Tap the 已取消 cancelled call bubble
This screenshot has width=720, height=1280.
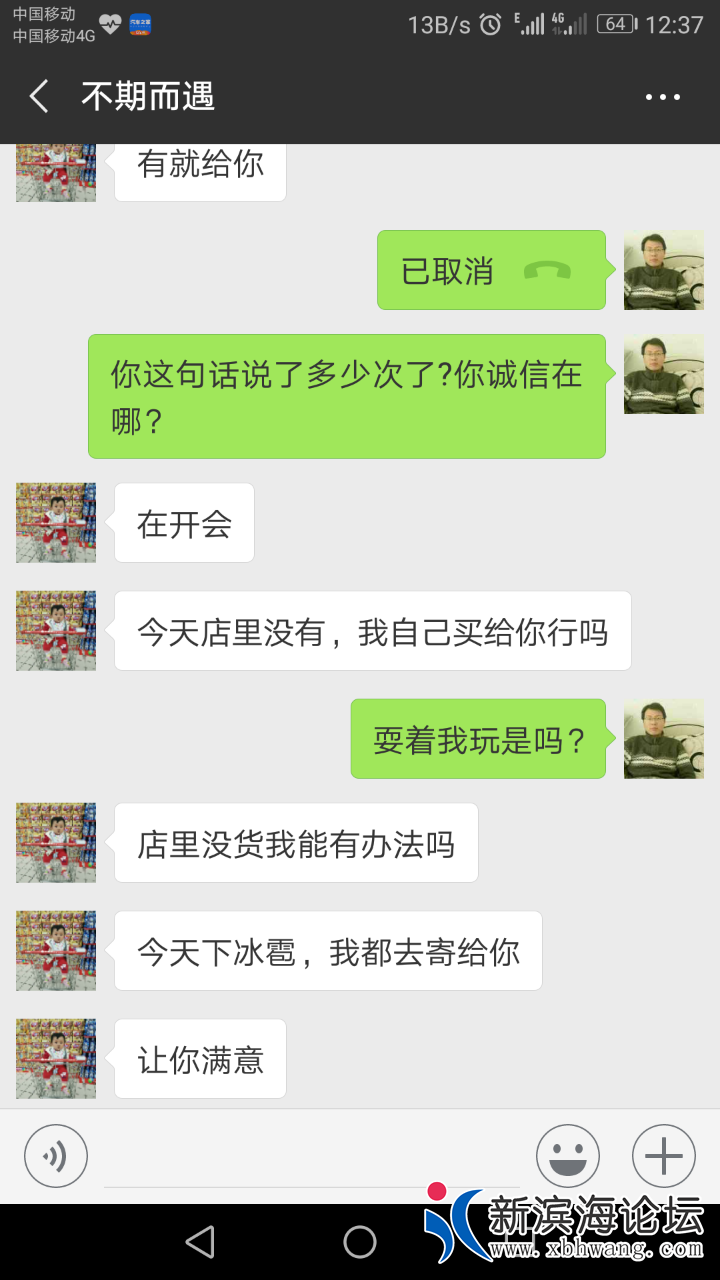coord(491,270)
